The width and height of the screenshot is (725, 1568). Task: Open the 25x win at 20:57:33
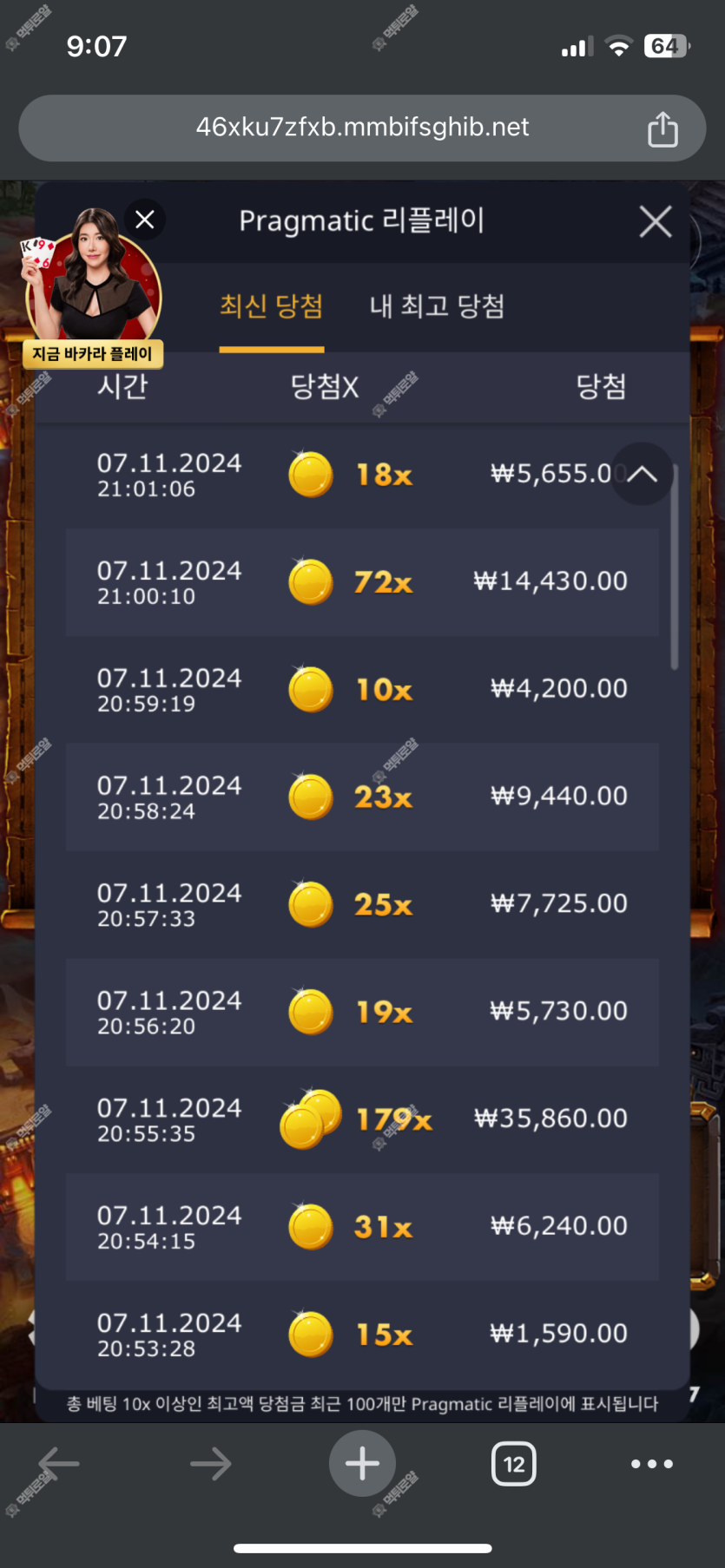[362, 904]
